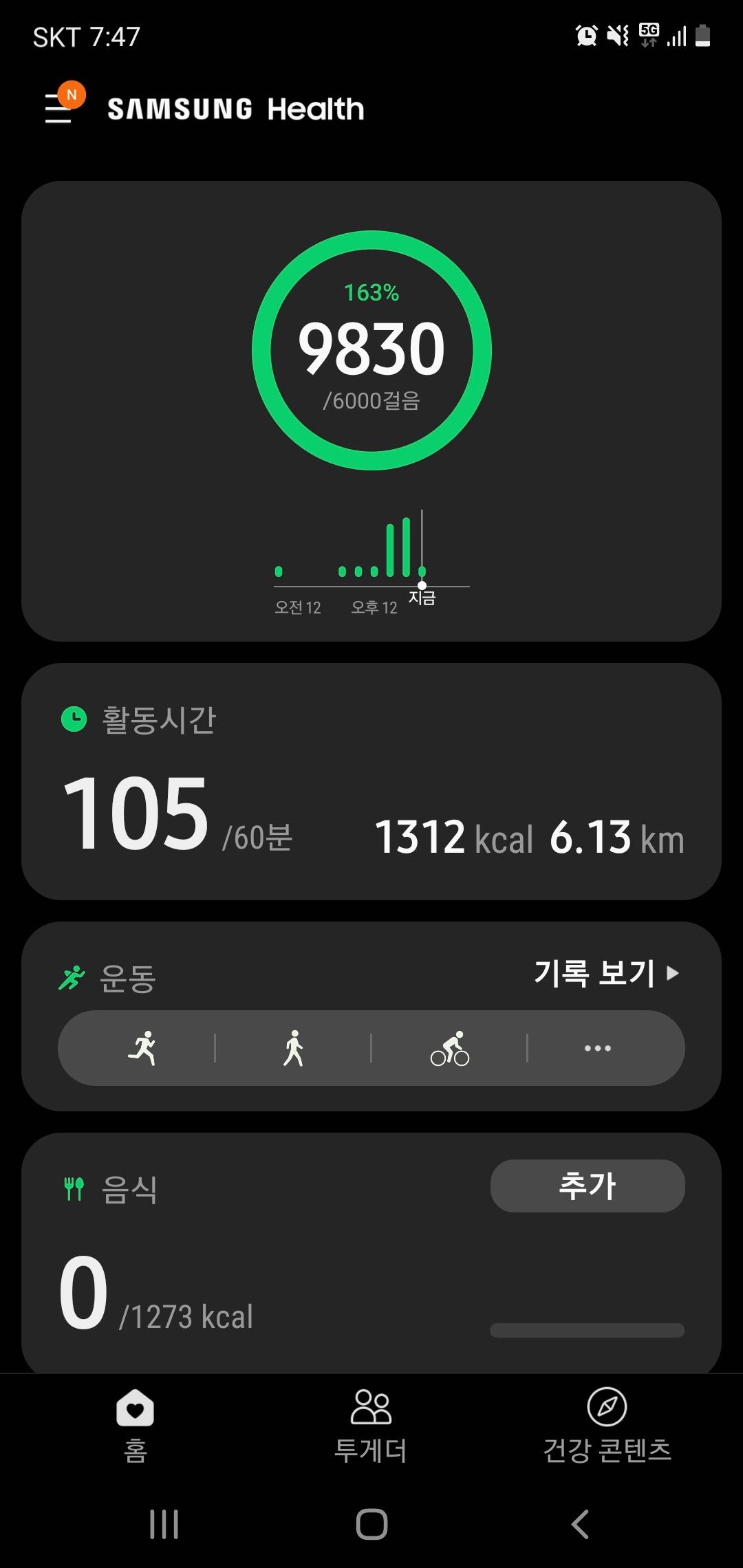Show more exercise types
The height and width of the screenshot is (1568, 743).
(x=597, y=1048)
